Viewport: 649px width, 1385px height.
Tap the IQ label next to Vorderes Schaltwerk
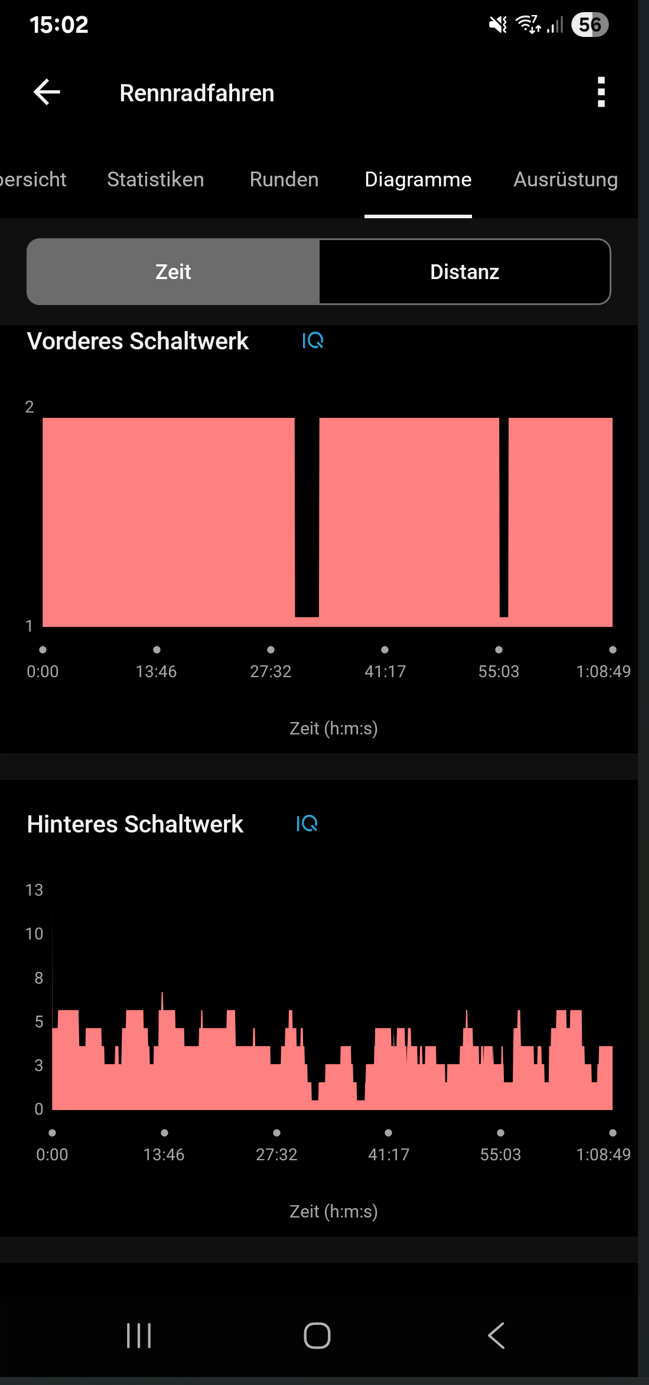313,341
